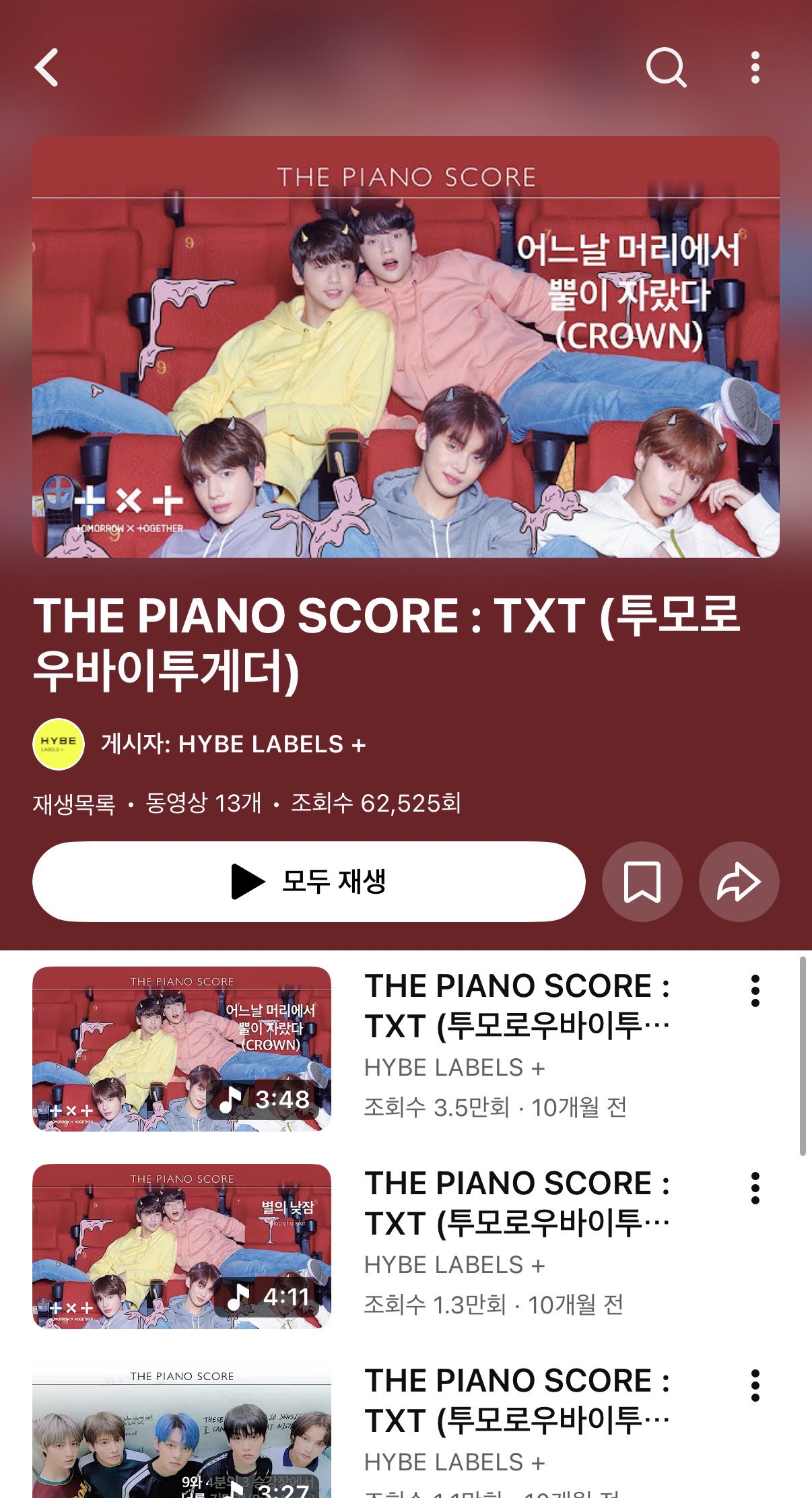Play the 3:27 piano score video
The height and width of the screenshot is (1498, 812).
pos(182,1429)
